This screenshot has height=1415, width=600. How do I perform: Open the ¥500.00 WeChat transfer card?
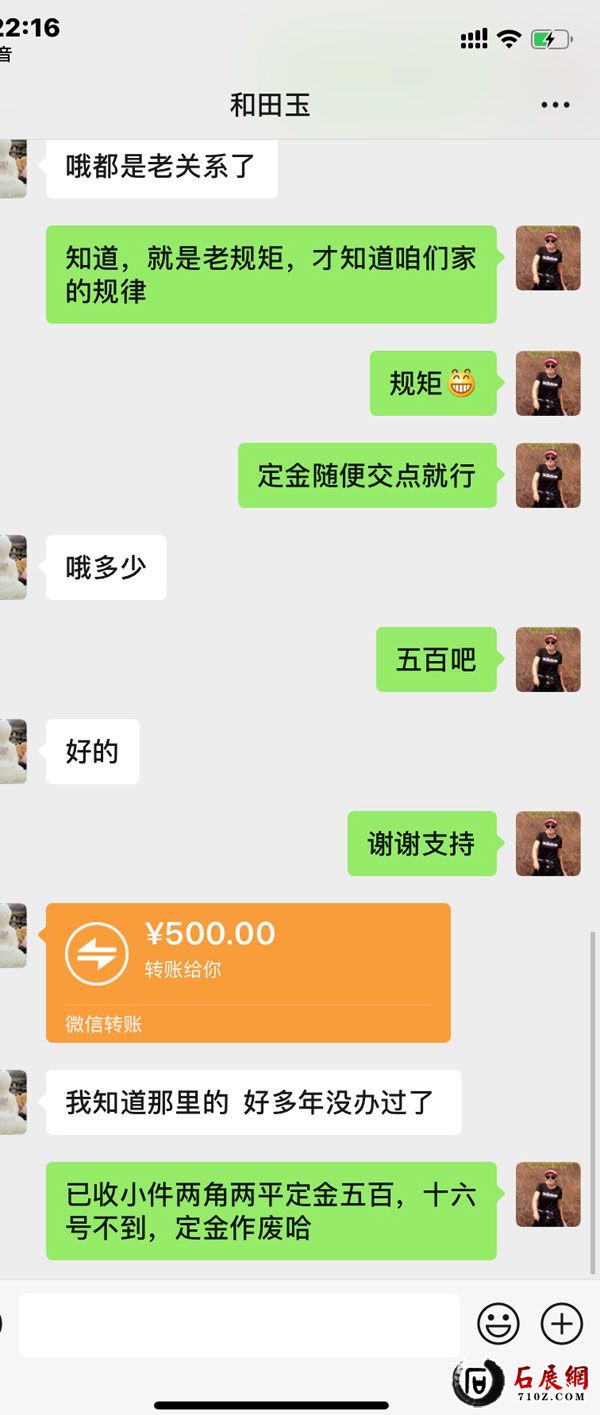[248, 972]
